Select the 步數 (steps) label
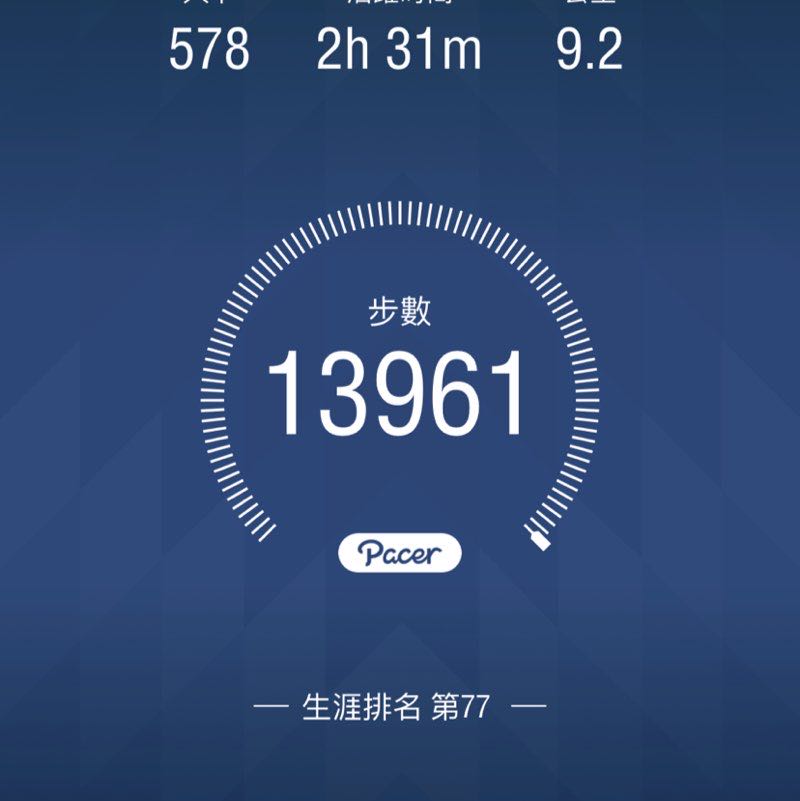The width and height of the screenshot is (800, 801). click(399, 310)
